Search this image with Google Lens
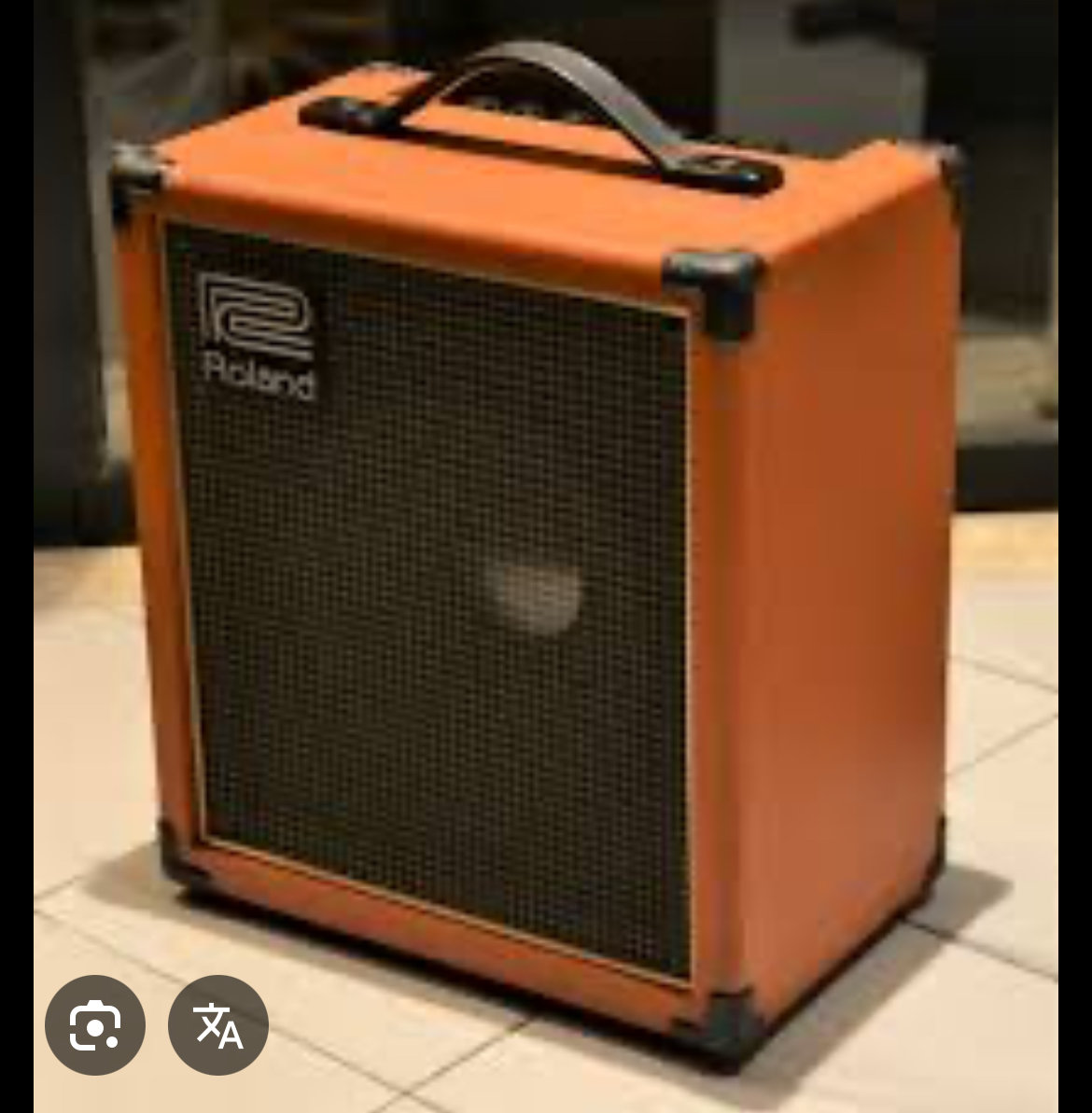 click(x=94, y=1024)
